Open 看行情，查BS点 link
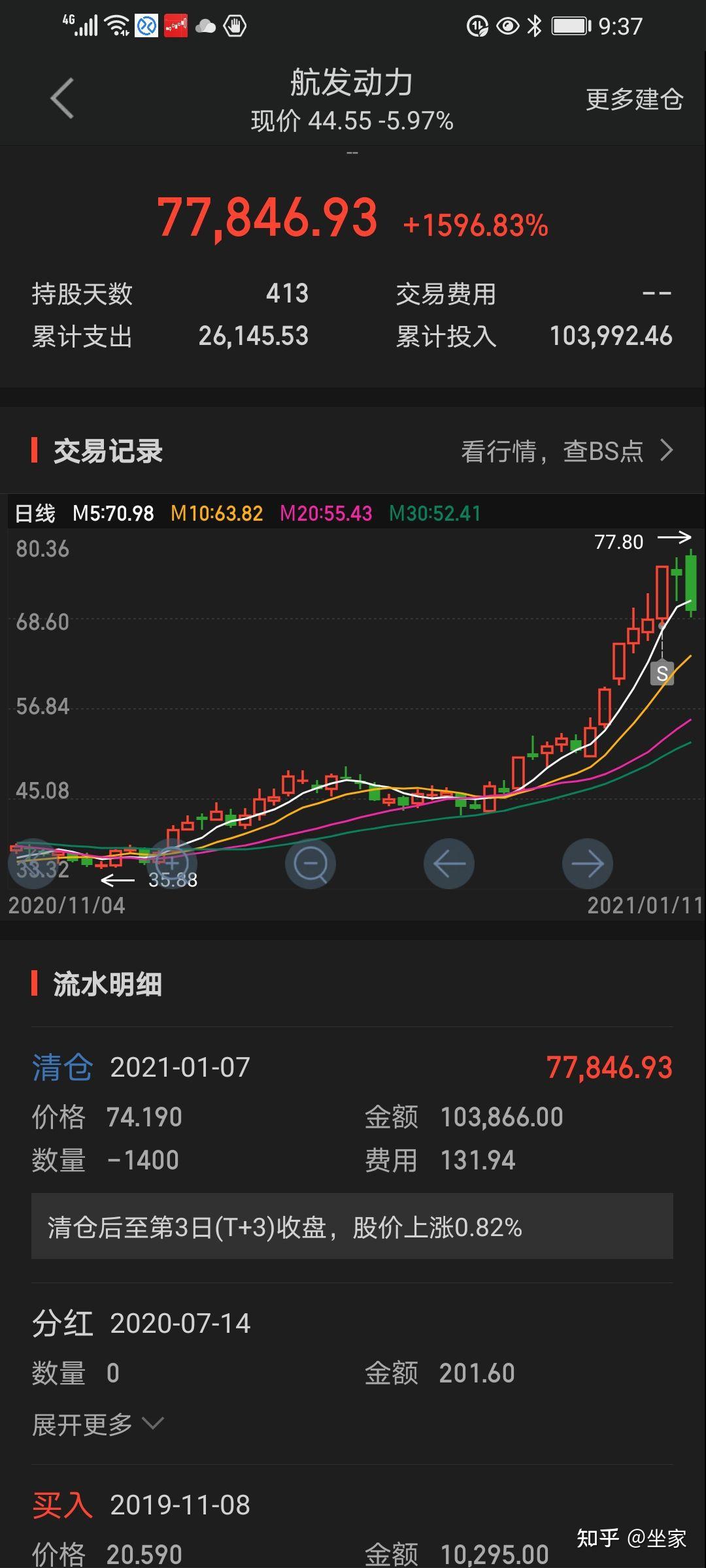 (567, 451)
